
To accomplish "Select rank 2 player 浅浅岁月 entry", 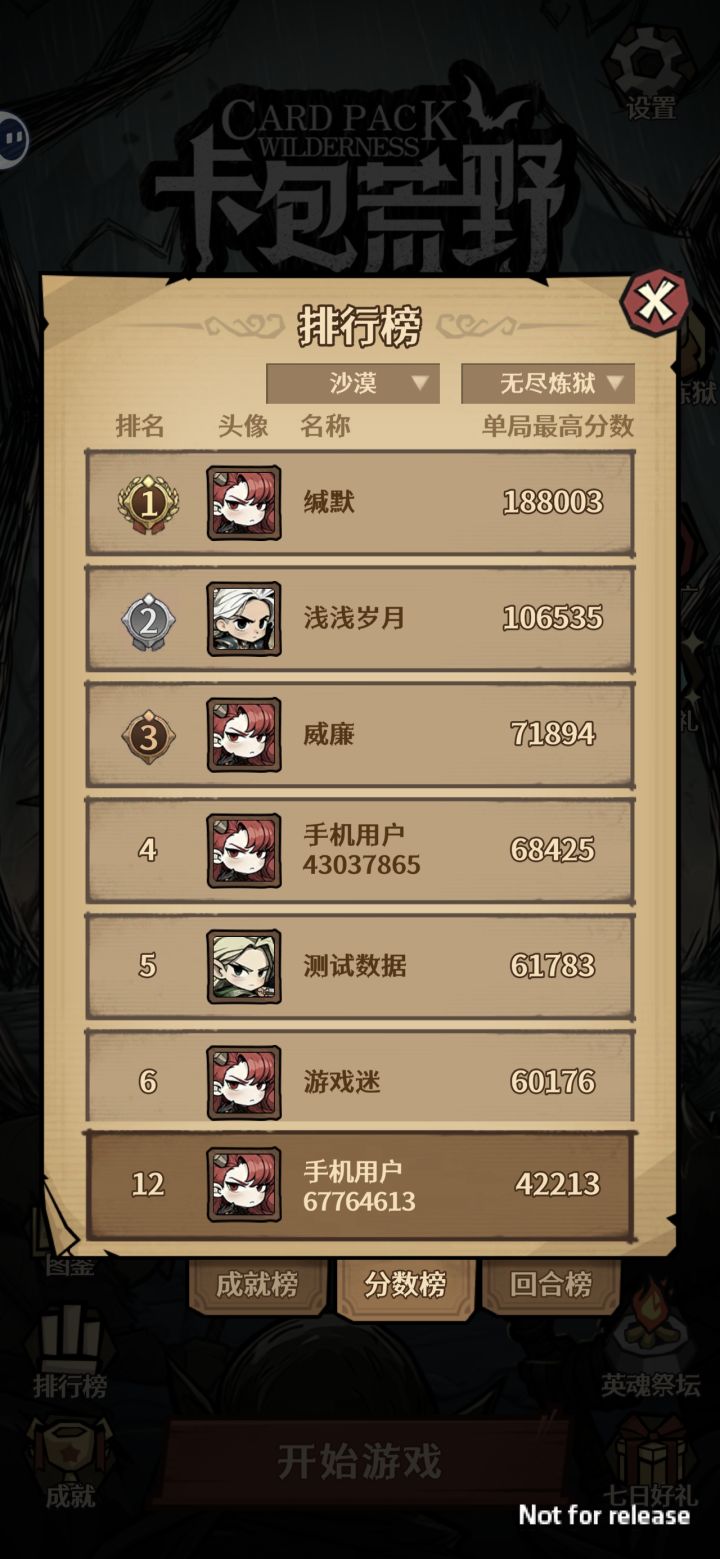I will pyautogui.click(x=360, y=618).
